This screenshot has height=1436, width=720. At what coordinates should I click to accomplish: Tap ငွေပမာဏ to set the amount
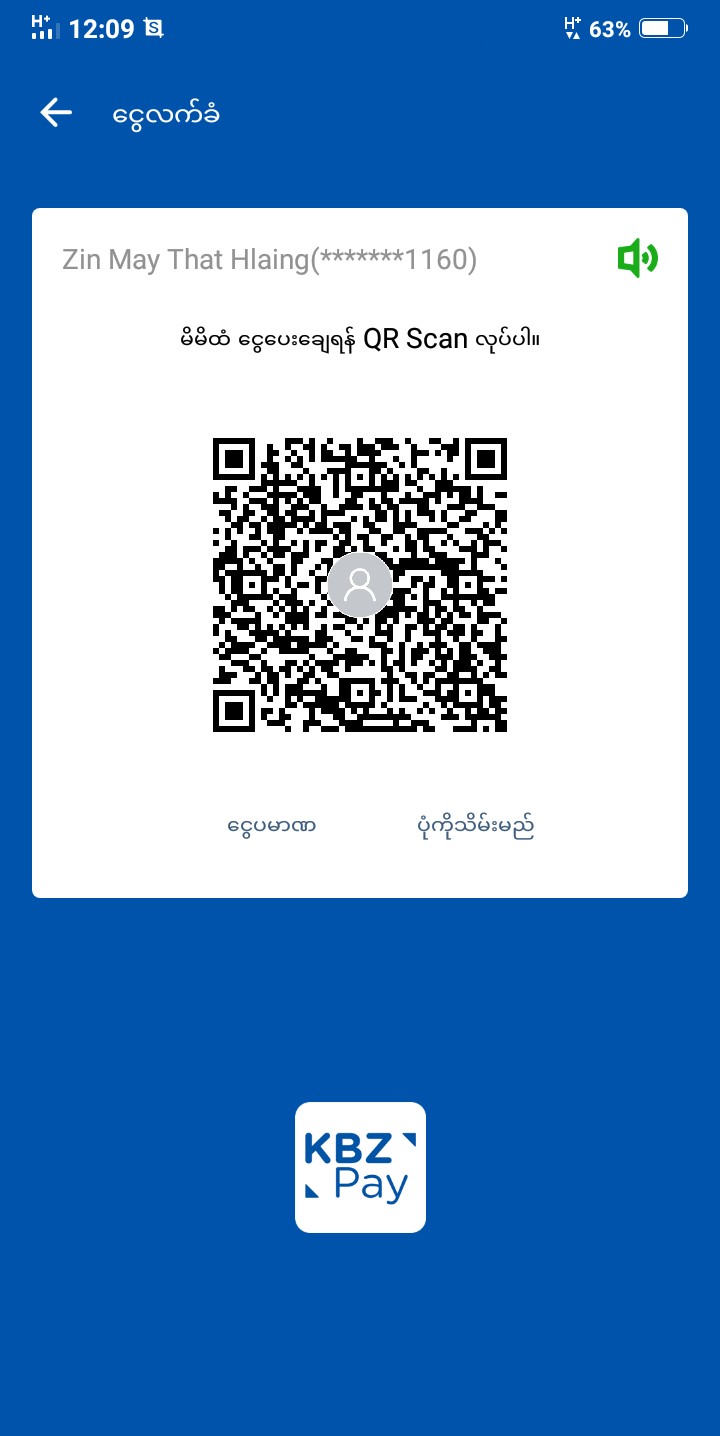point(272,826)
